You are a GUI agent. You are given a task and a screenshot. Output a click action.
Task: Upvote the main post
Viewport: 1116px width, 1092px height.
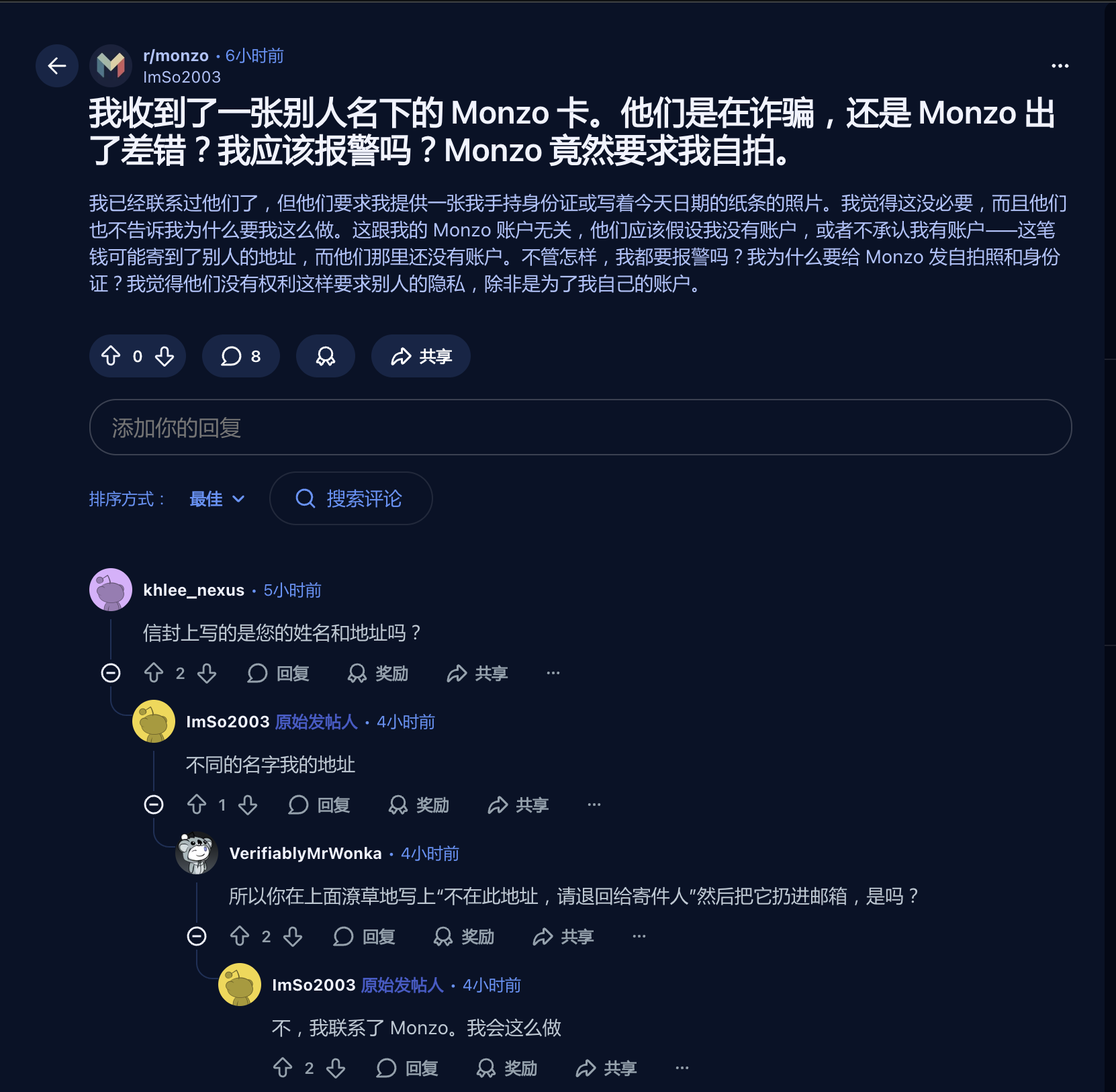[x=111, y=356]
